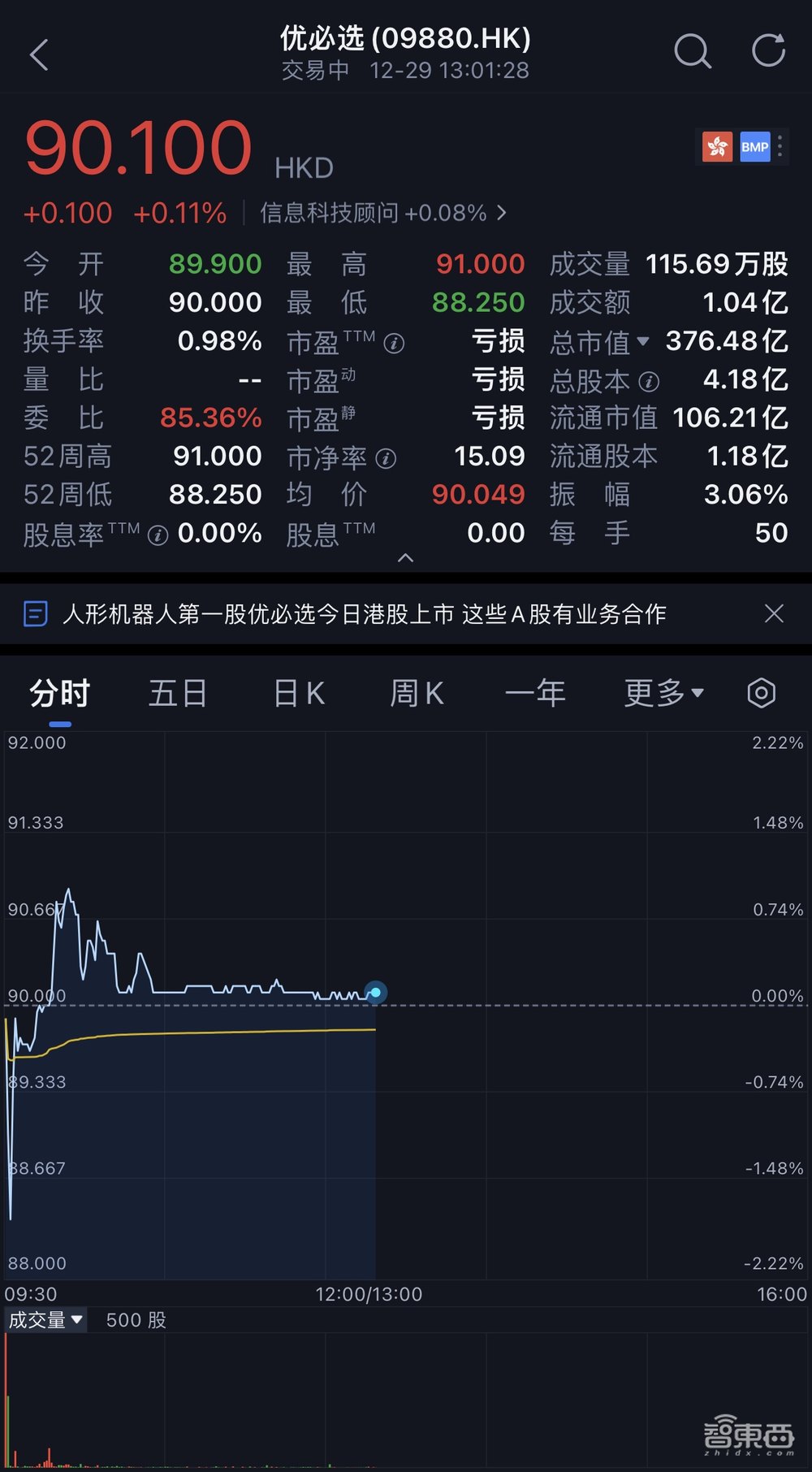Open the search icon
This screenshot has height=1472, width=812.
(692, 51)
